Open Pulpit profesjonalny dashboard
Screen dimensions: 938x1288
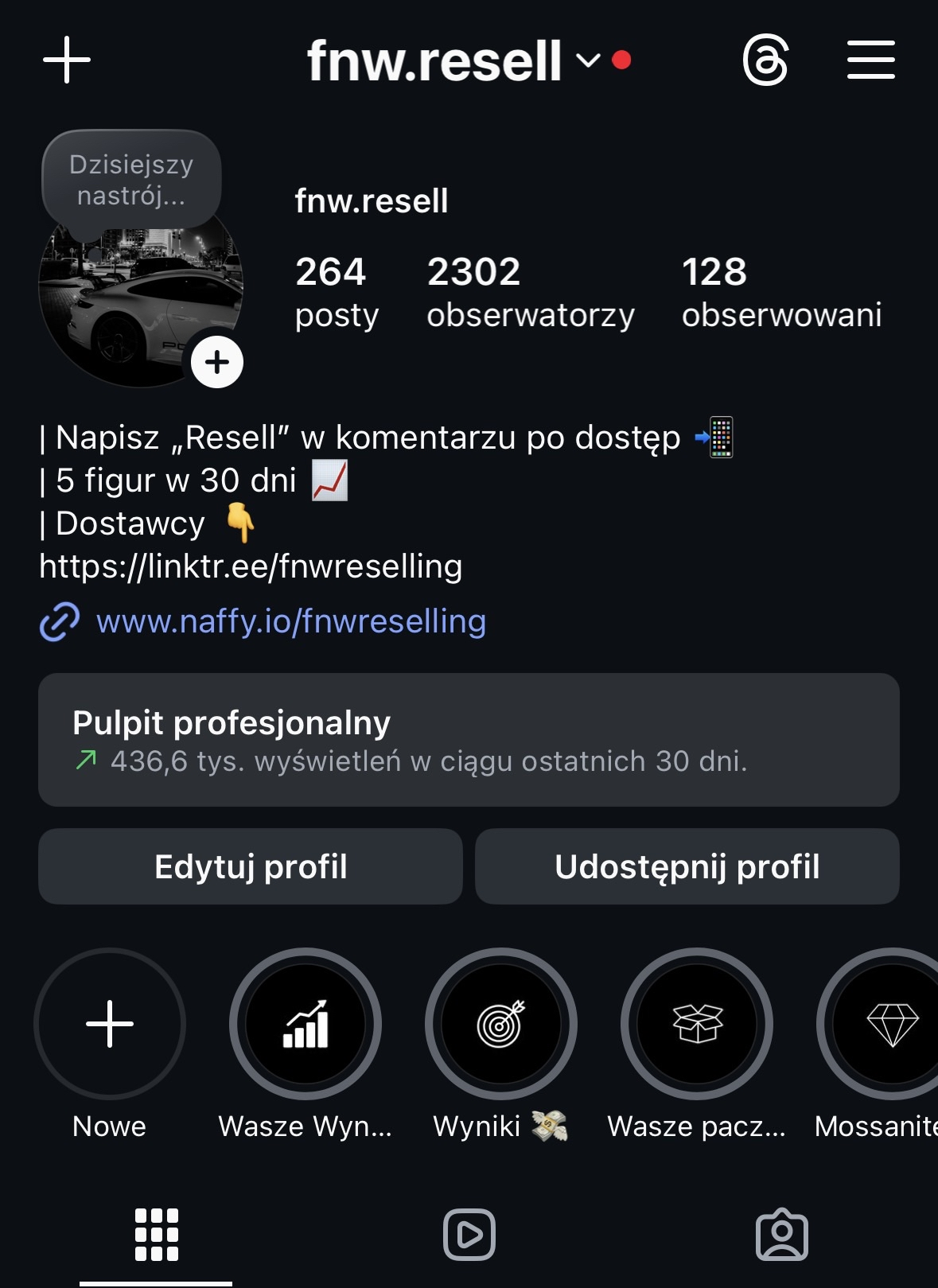coord(469,740)
